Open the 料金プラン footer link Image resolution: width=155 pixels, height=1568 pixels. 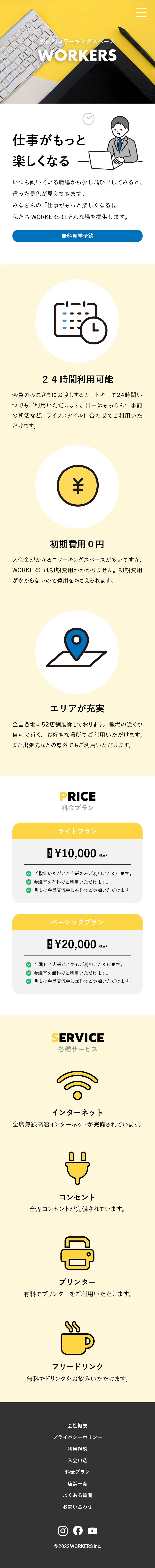coord(77,1472)
